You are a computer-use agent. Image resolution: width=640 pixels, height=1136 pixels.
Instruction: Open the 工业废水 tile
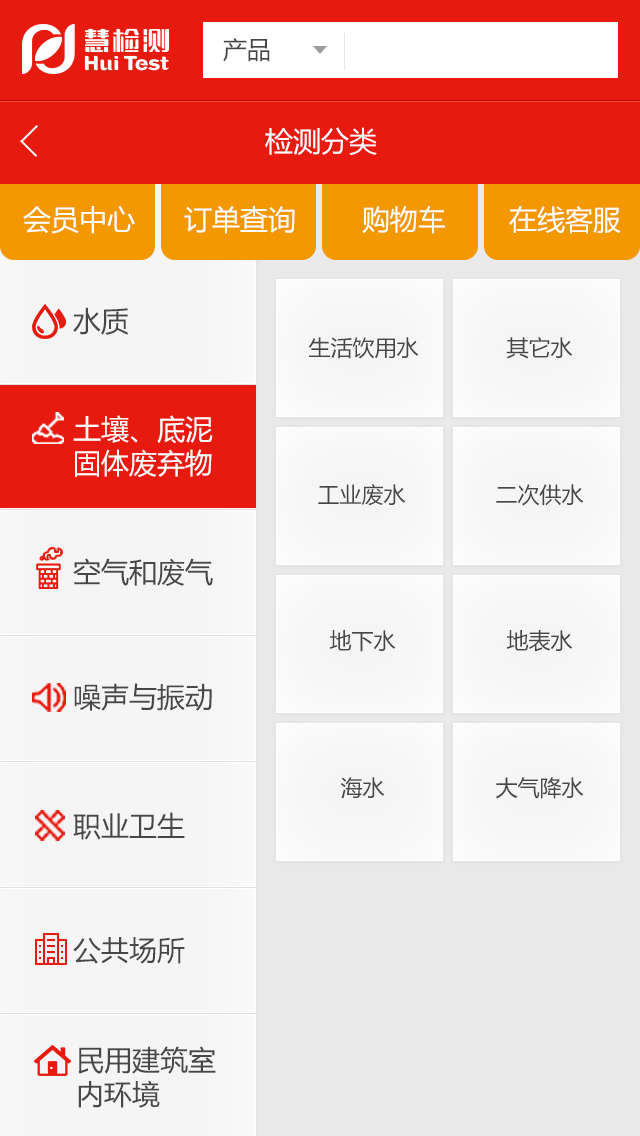(x=360, y=496)
